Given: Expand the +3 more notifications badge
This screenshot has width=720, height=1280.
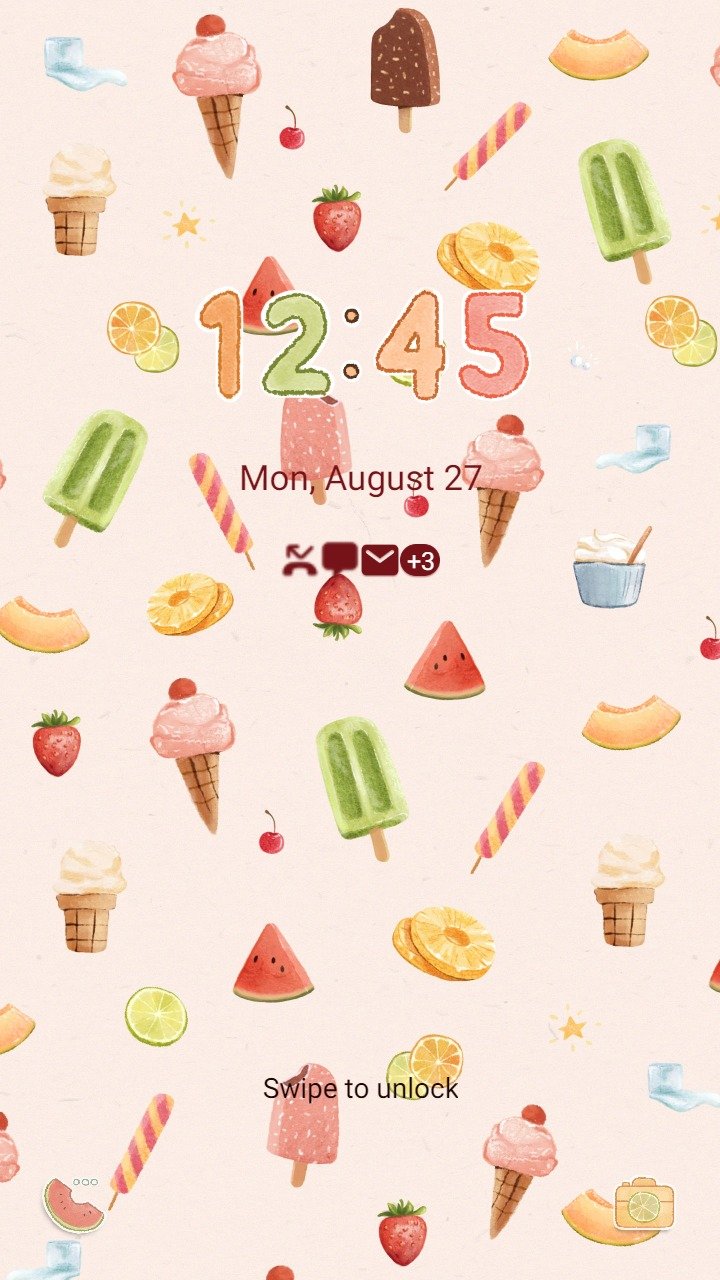Looking at the screenshot, I should (420, 561).
